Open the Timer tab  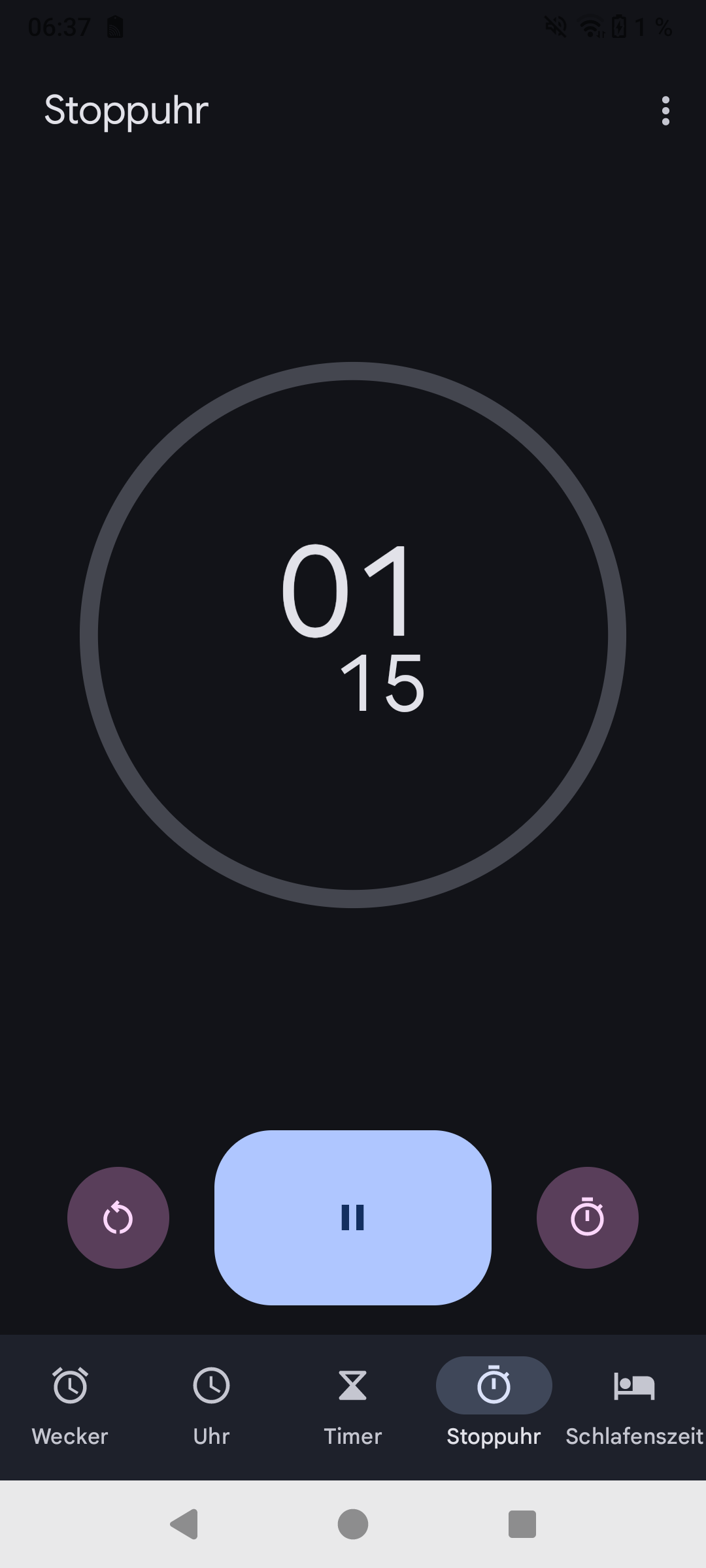[x=353, y=1406]
